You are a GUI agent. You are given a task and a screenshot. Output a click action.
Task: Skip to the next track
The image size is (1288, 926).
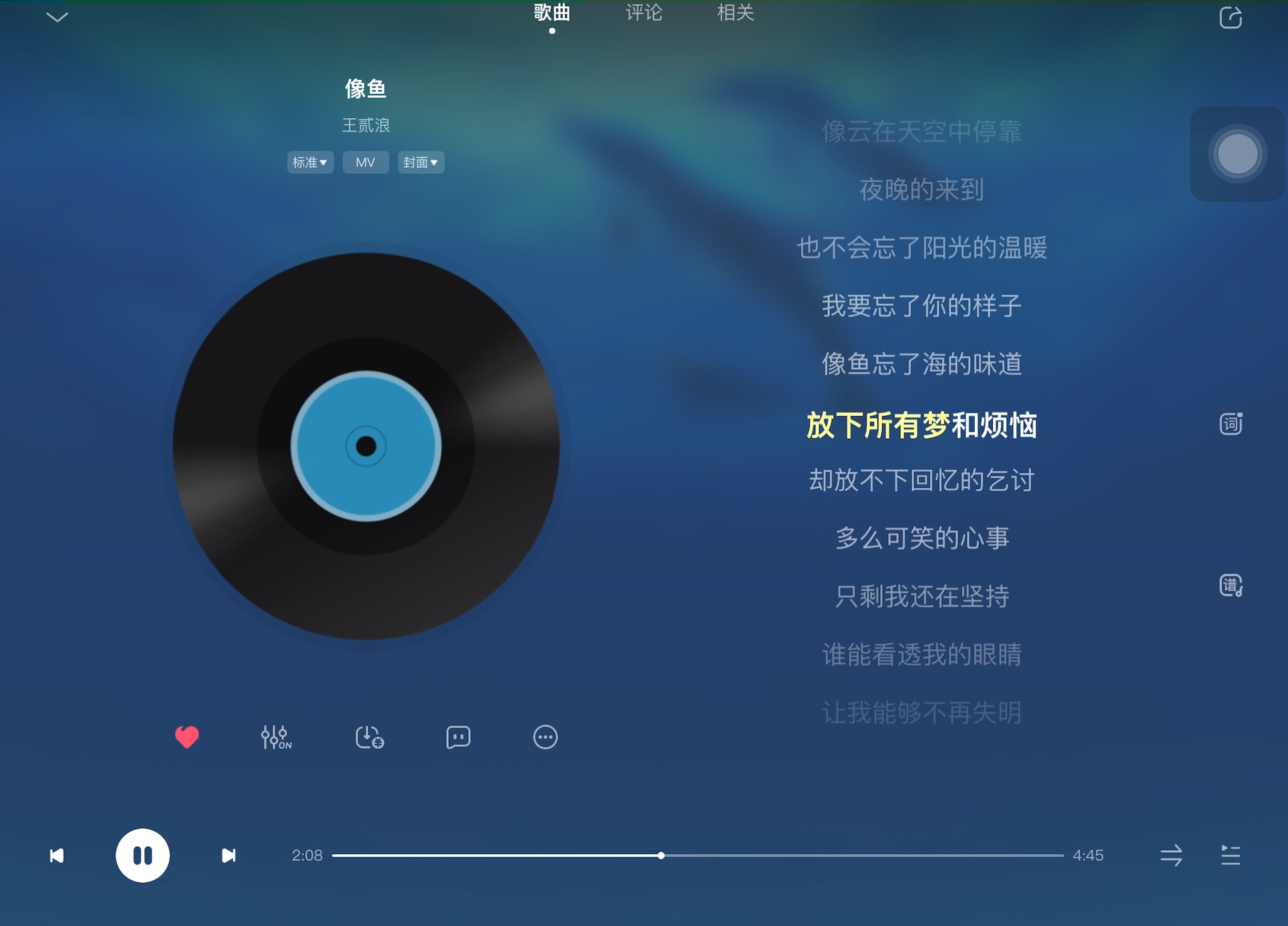tap(229, 856)
